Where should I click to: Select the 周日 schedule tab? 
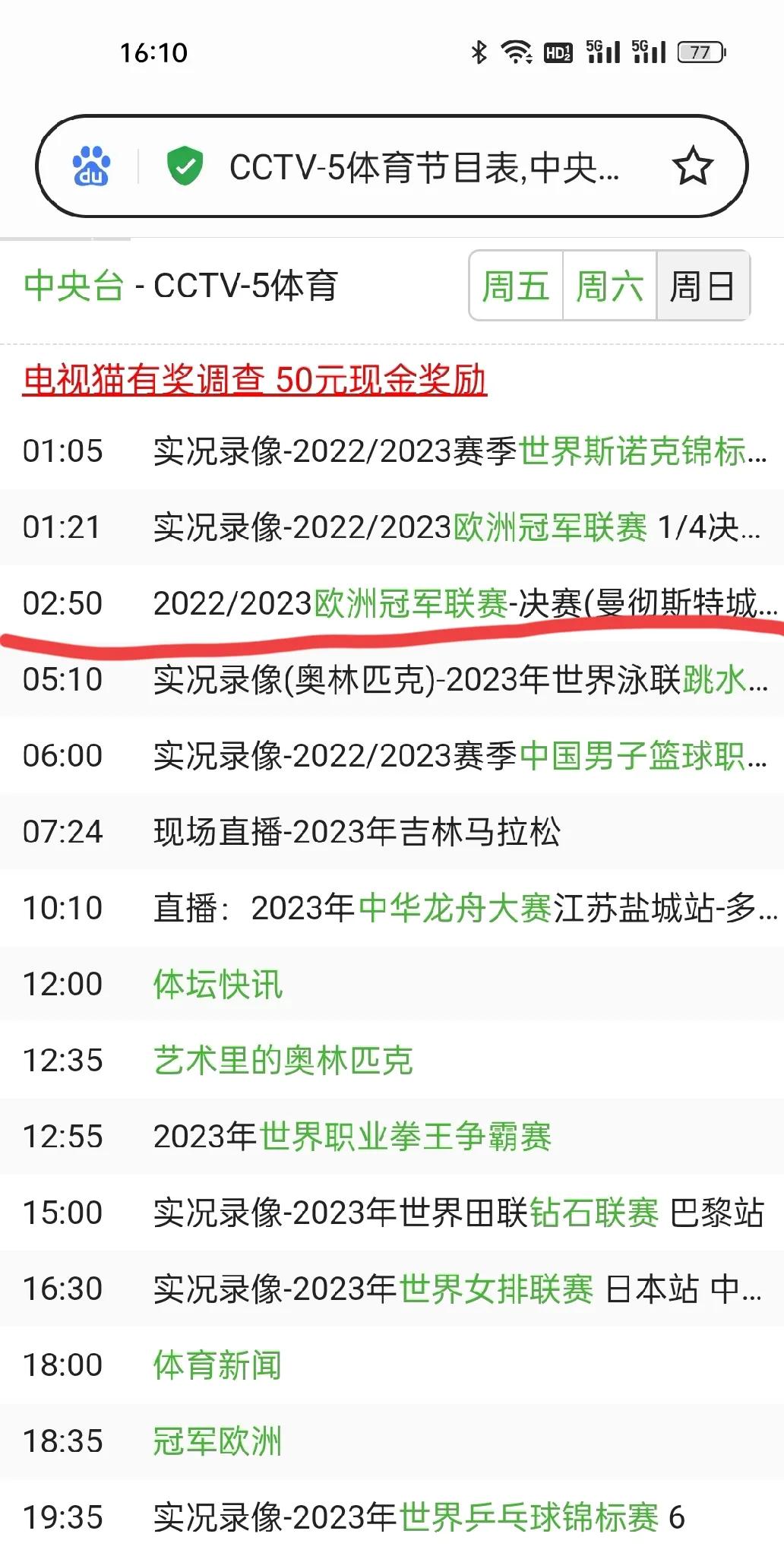(703, 286)
